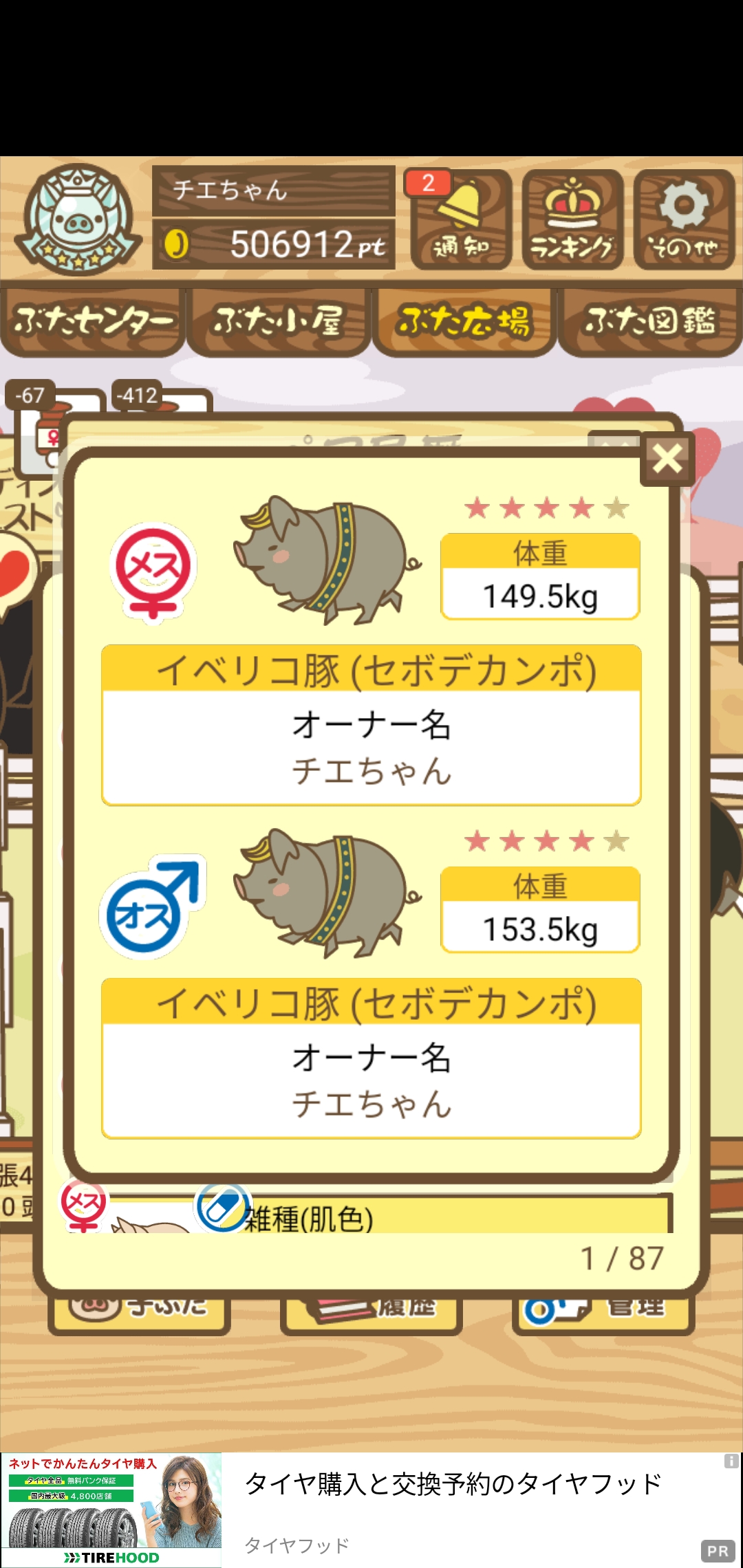Open the ランキング ranking screen
Viewport: 743px width, 1568px height.
pyautogui.click(x=572, y=219)
